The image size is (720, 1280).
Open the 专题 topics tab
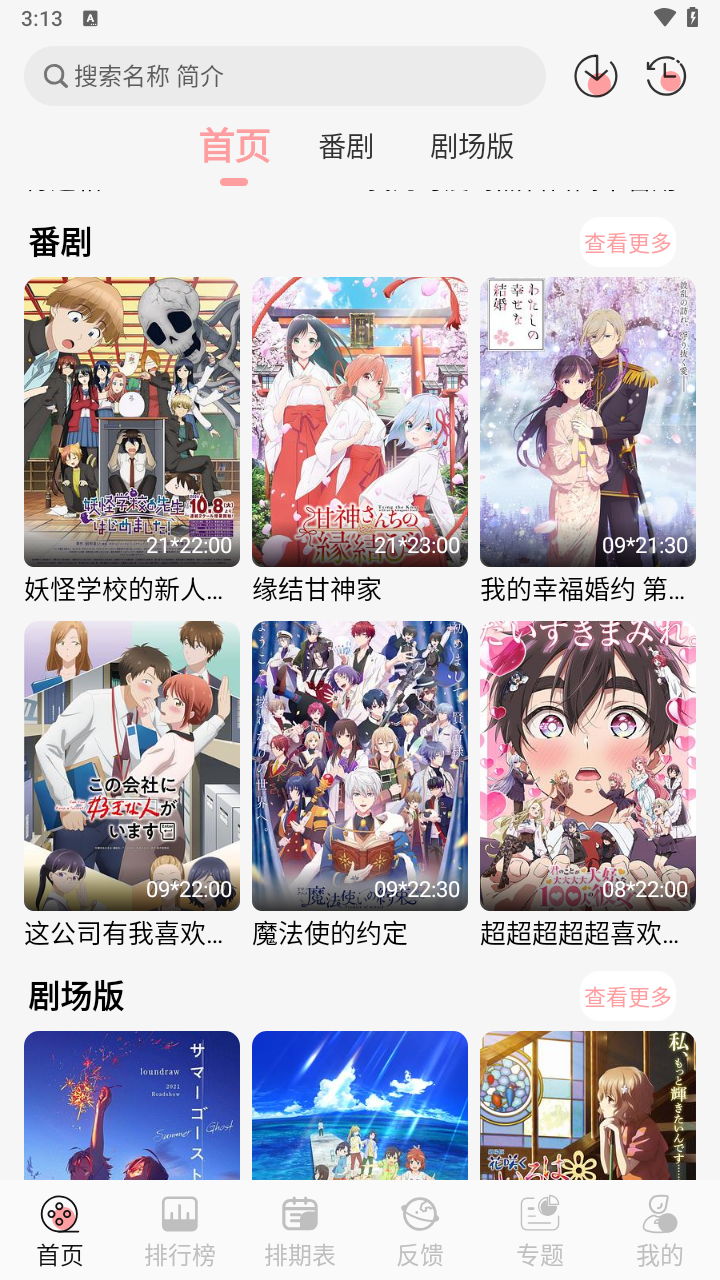pos(540,1232)
